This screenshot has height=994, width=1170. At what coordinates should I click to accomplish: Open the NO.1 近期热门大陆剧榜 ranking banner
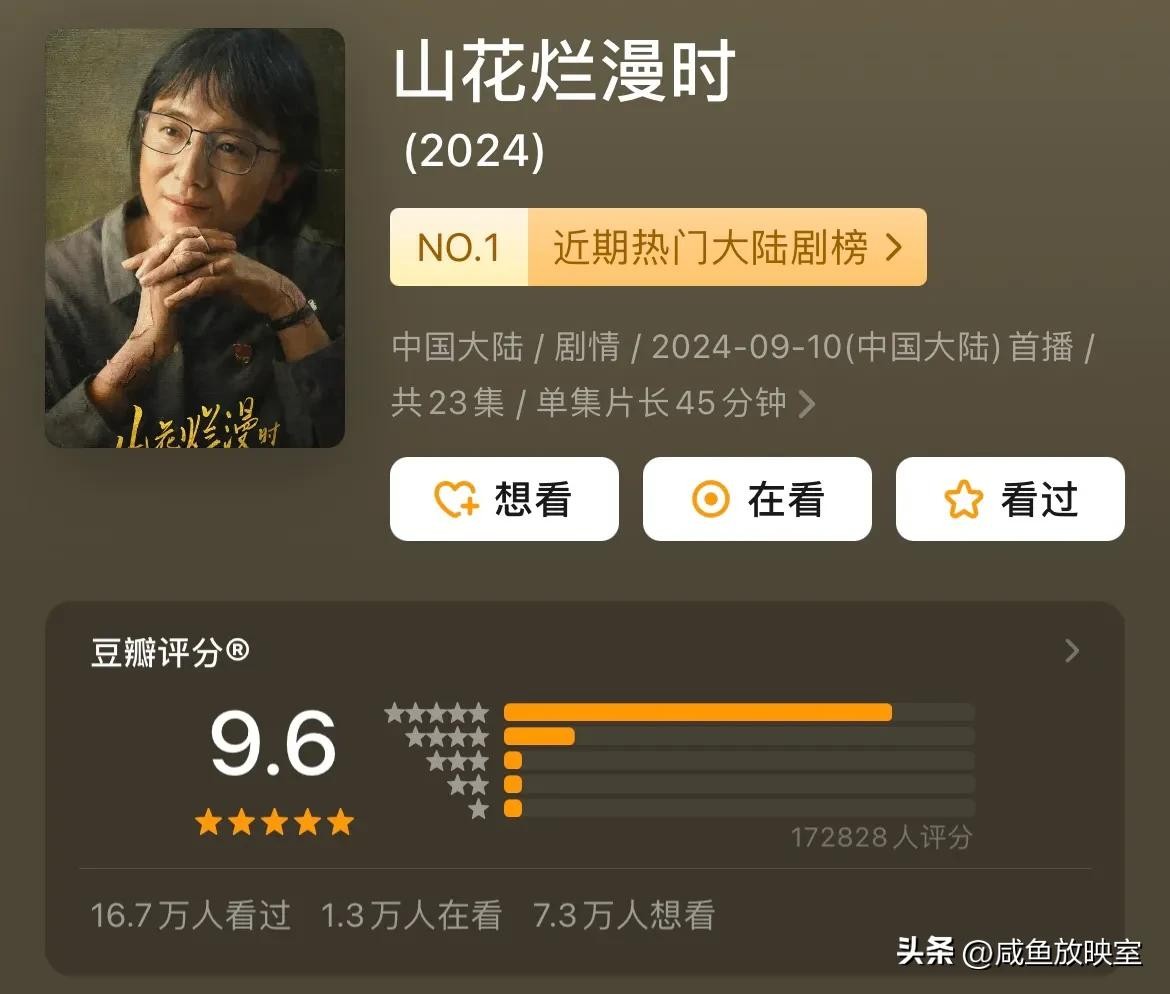pyautogui.click(x=658, y=247)
